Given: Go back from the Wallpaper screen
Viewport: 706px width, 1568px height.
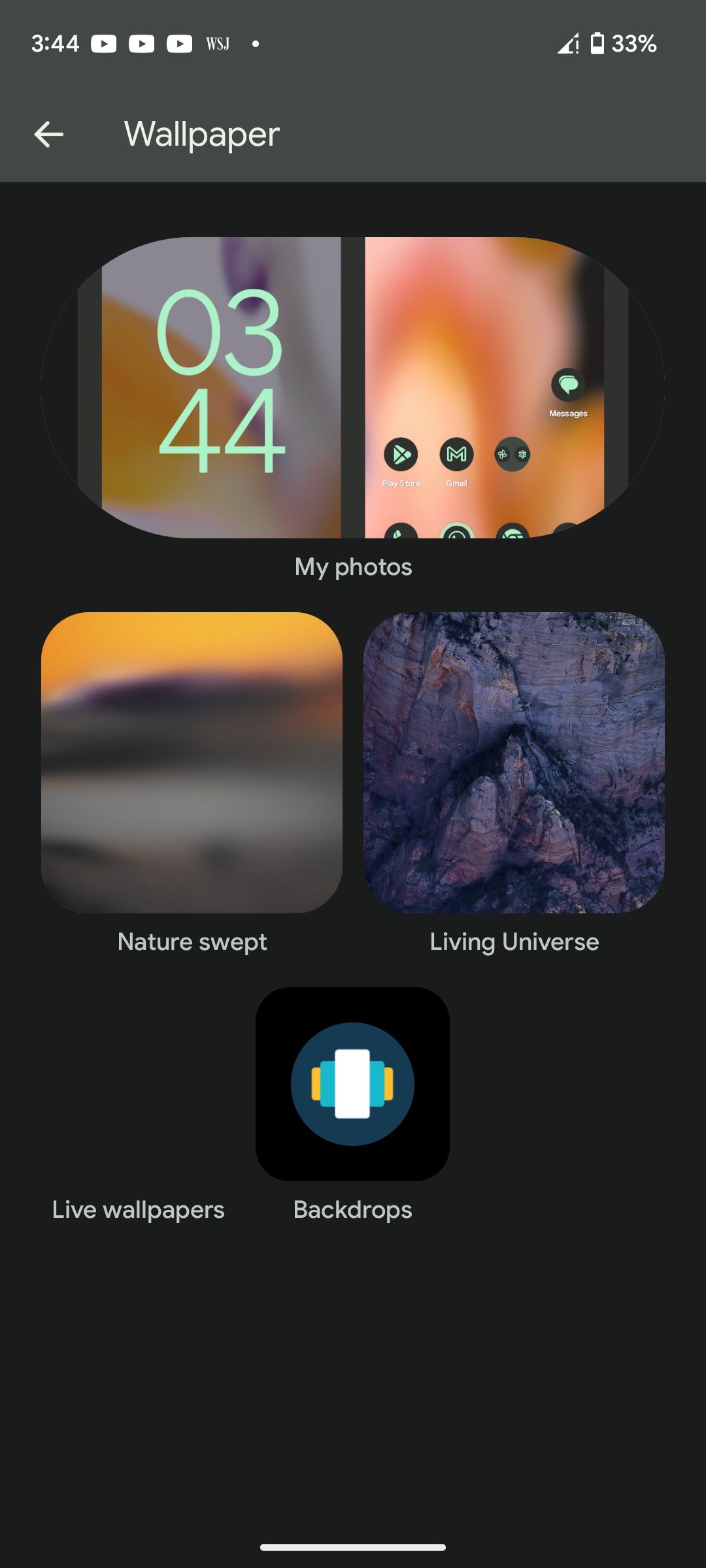Looking at the screenshot, I should (x=49, y=135).
